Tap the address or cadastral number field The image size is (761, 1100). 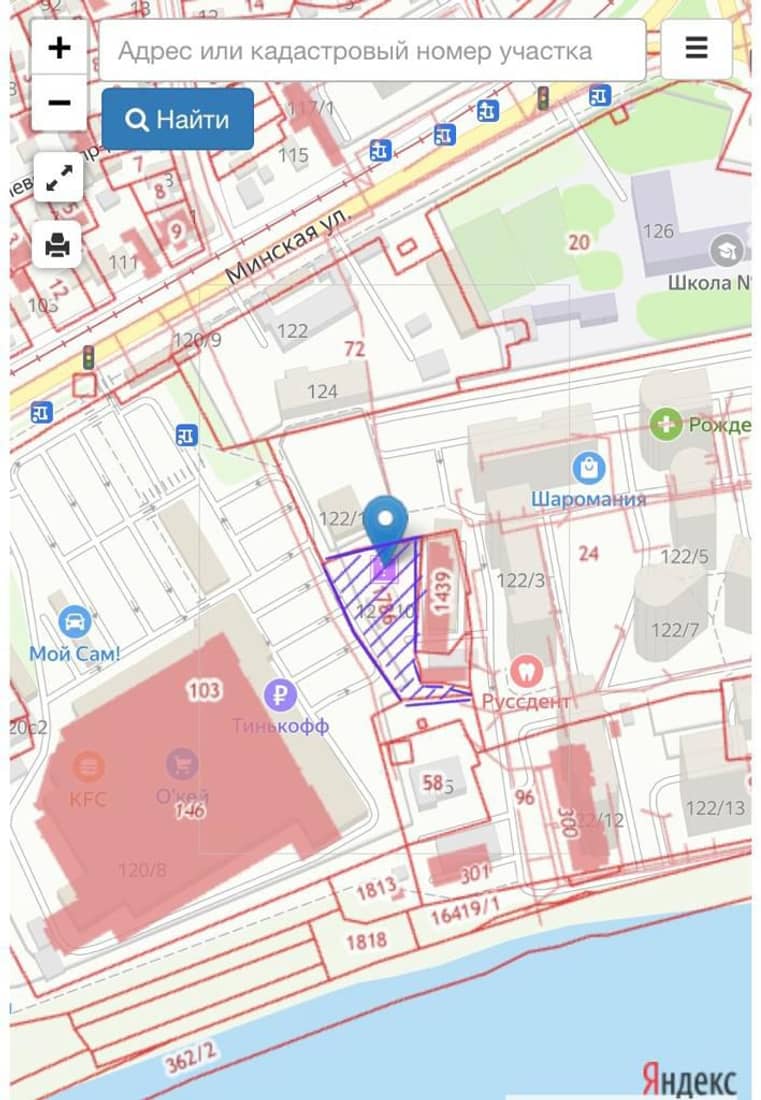(372, 50)
